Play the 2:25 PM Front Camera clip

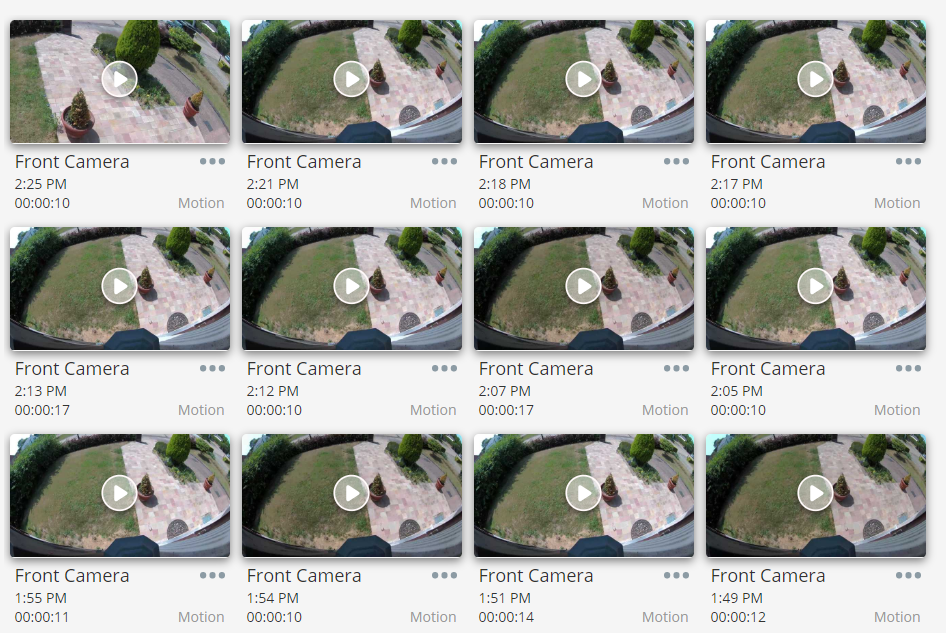click(119, 79)
